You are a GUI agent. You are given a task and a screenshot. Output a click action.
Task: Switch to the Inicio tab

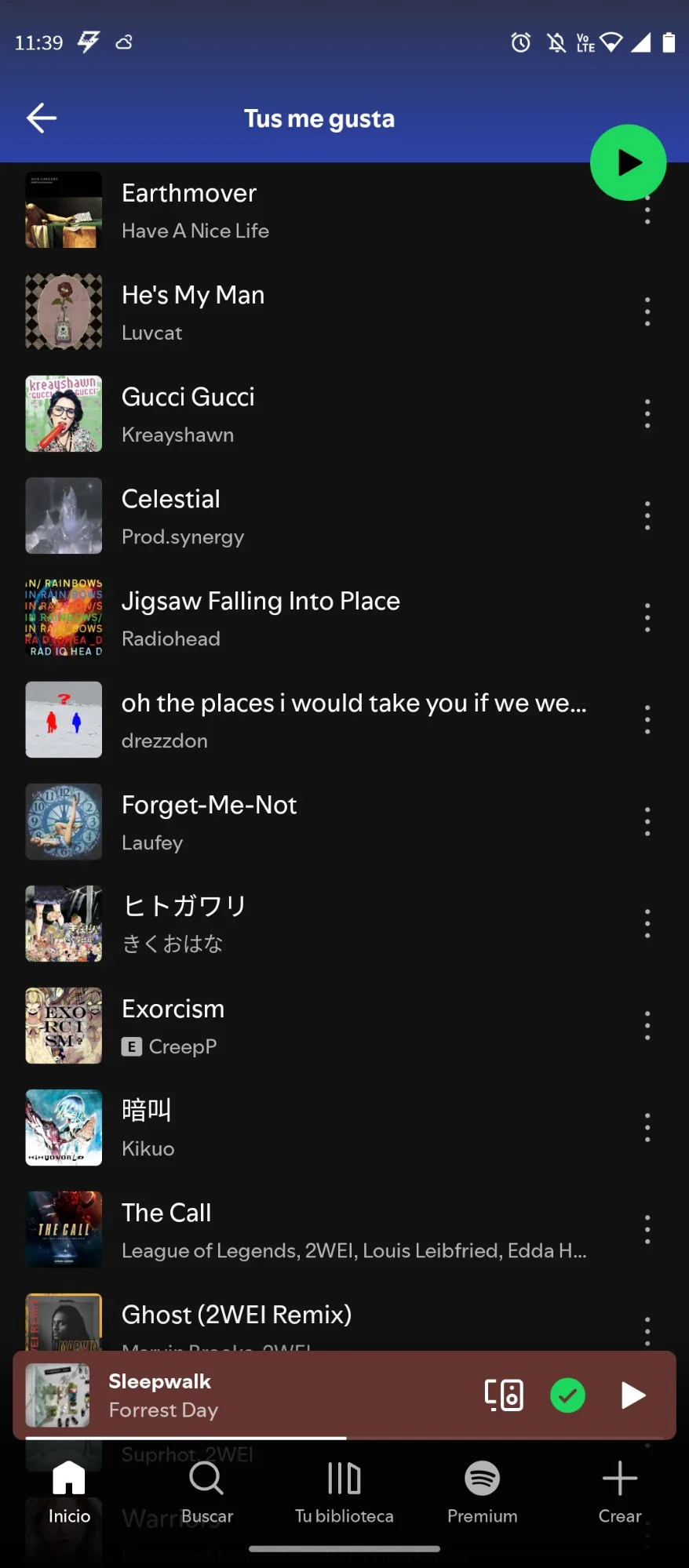pos(69,1492)
